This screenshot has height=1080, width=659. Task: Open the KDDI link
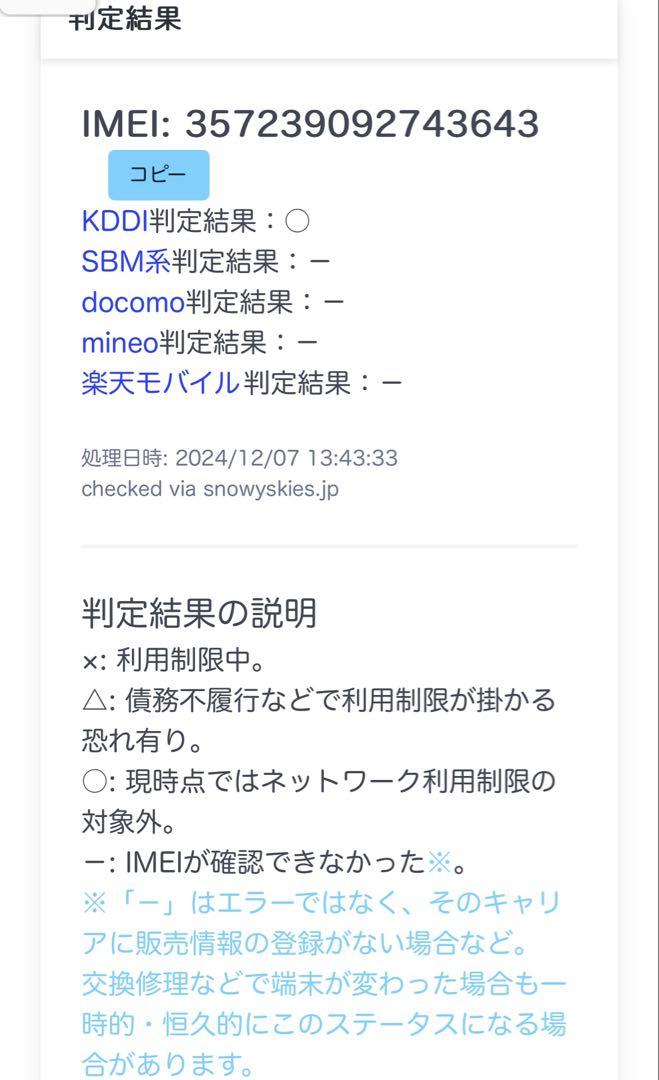coord(115,221)
